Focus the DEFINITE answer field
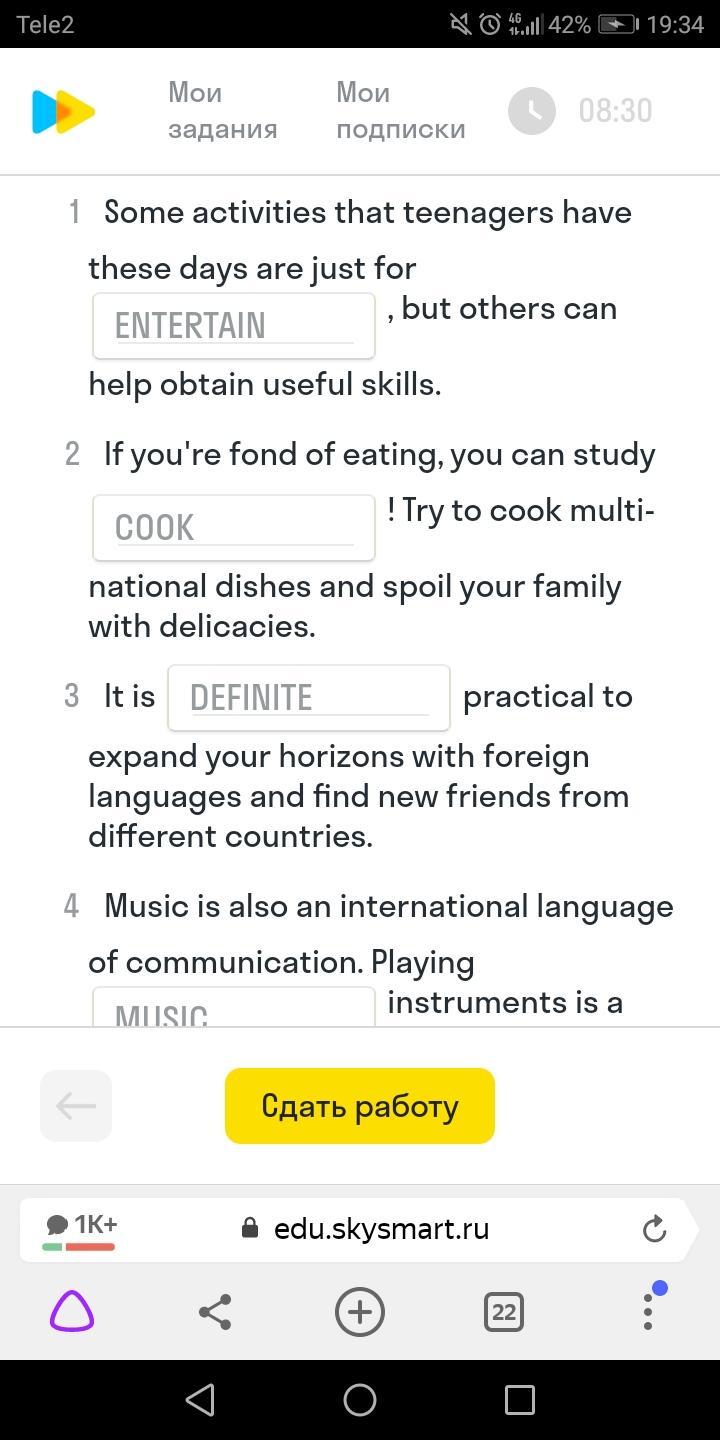 [x=308, y=698]
